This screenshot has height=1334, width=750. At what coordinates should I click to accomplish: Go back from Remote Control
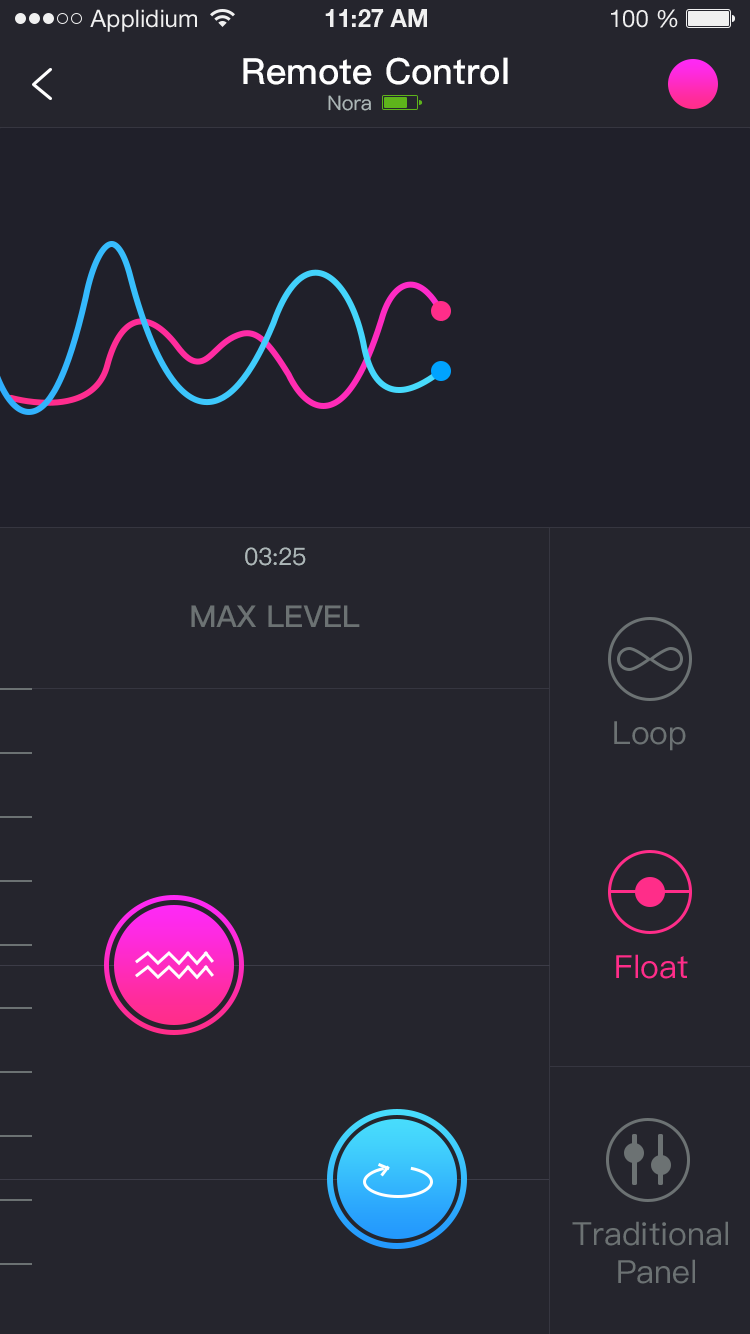click(42, 85)
